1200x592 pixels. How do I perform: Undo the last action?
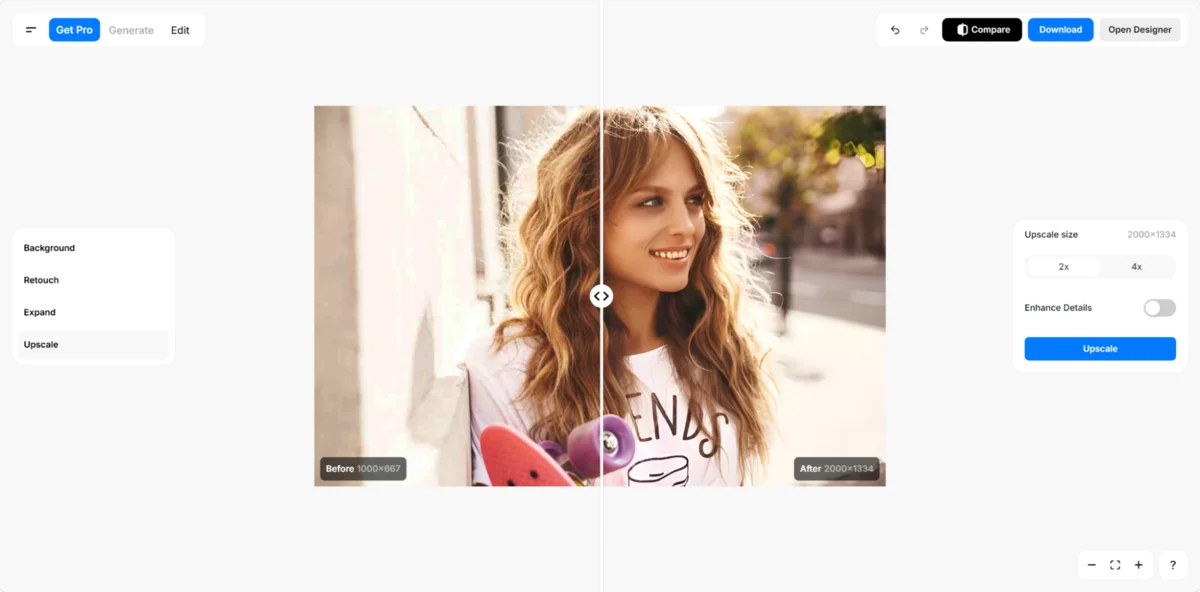click(x=895, y=30)
